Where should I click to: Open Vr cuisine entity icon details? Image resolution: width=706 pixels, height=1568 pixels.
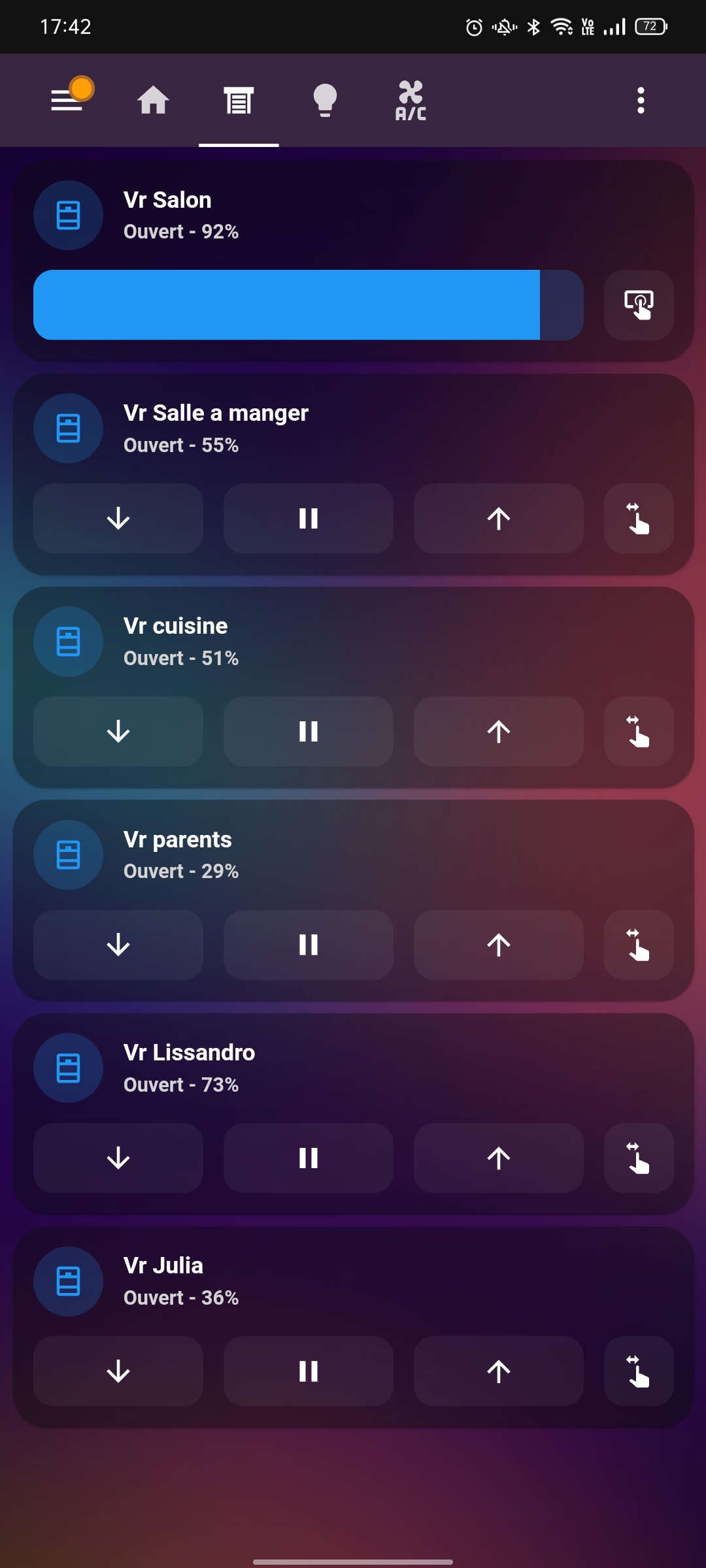tap(68, 642)
